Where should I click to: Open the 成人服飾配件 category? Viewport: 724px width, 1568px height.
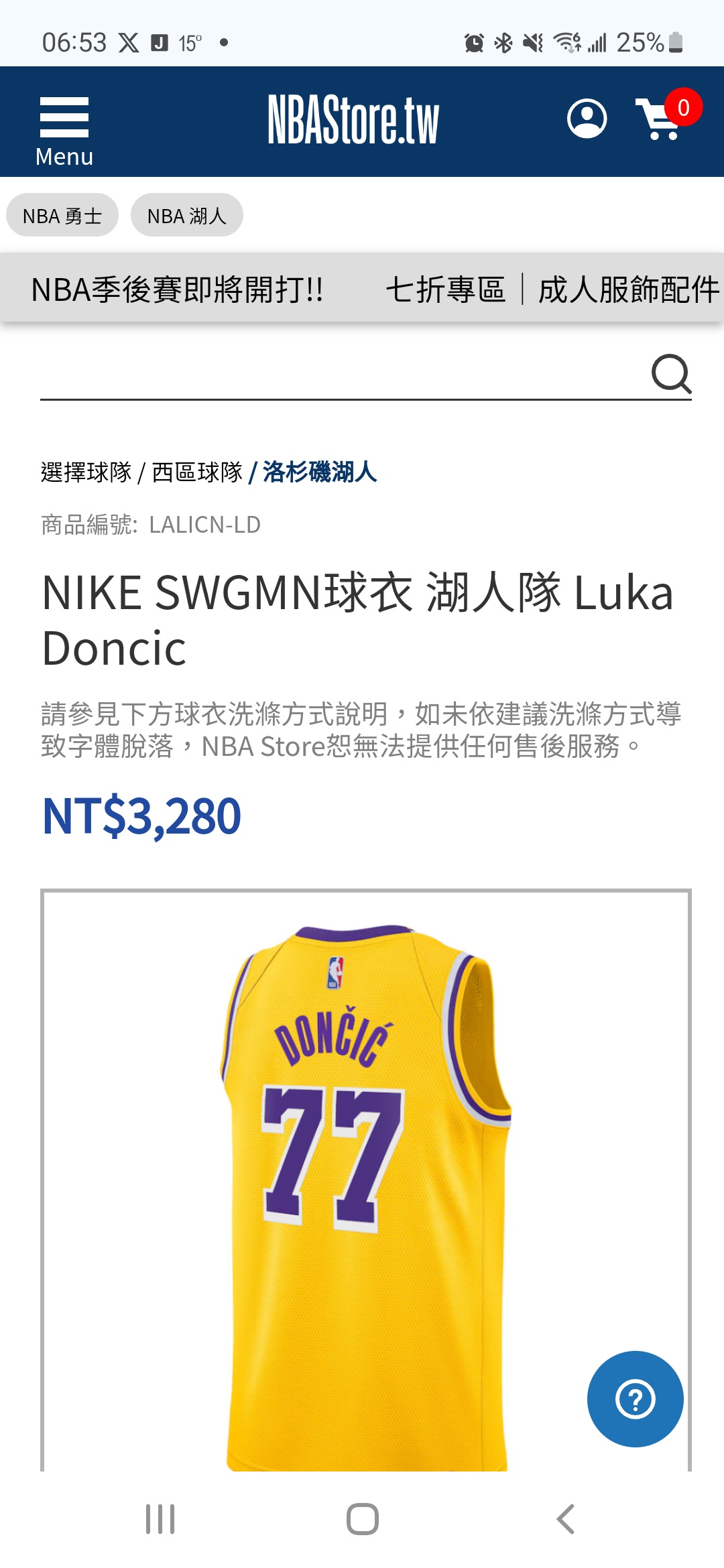[628, 289]
